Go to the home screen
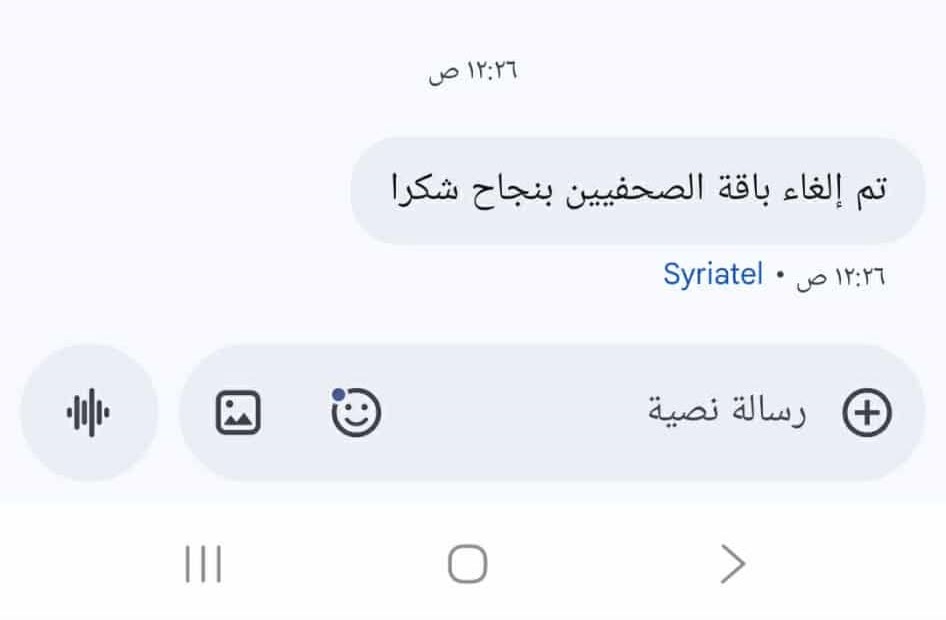The width and height of the screenshot is (946, 620). (x=467, y=565)
